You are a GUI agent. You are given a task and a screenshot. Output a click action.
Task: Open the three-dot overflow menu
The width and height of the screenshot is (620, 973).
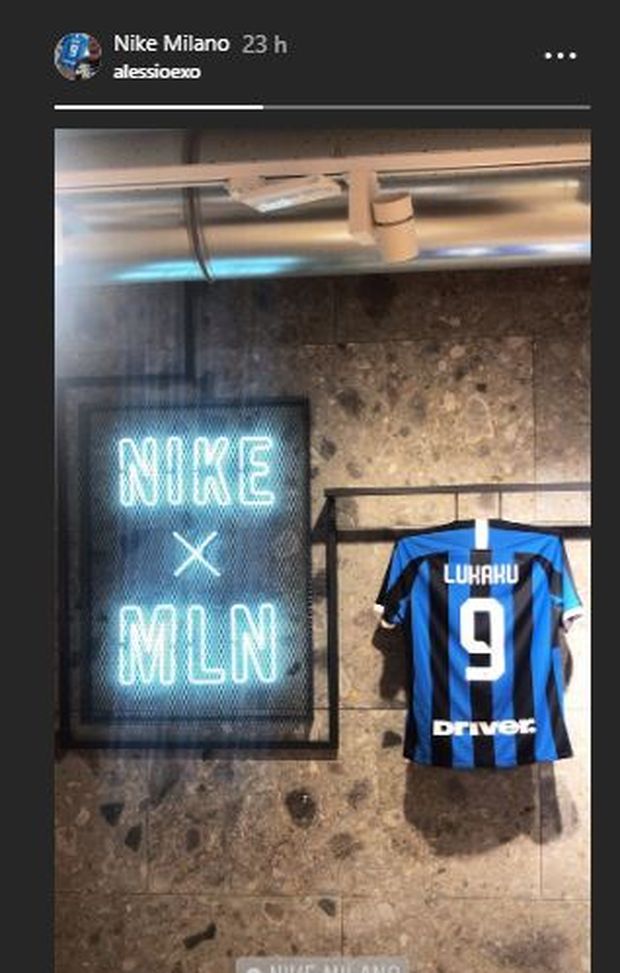click(560, 56)
